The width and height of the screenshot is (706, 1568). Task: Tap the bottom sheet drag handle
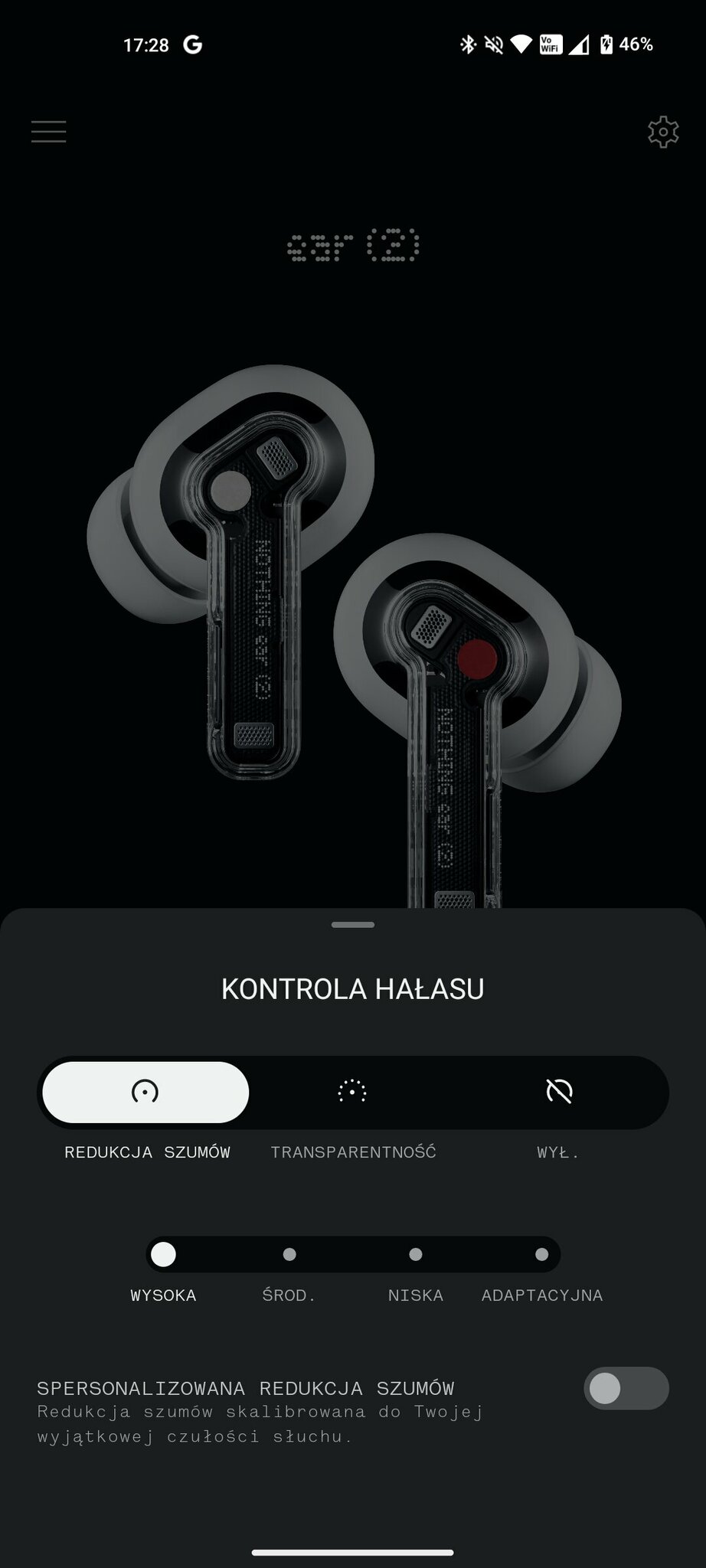353,925
